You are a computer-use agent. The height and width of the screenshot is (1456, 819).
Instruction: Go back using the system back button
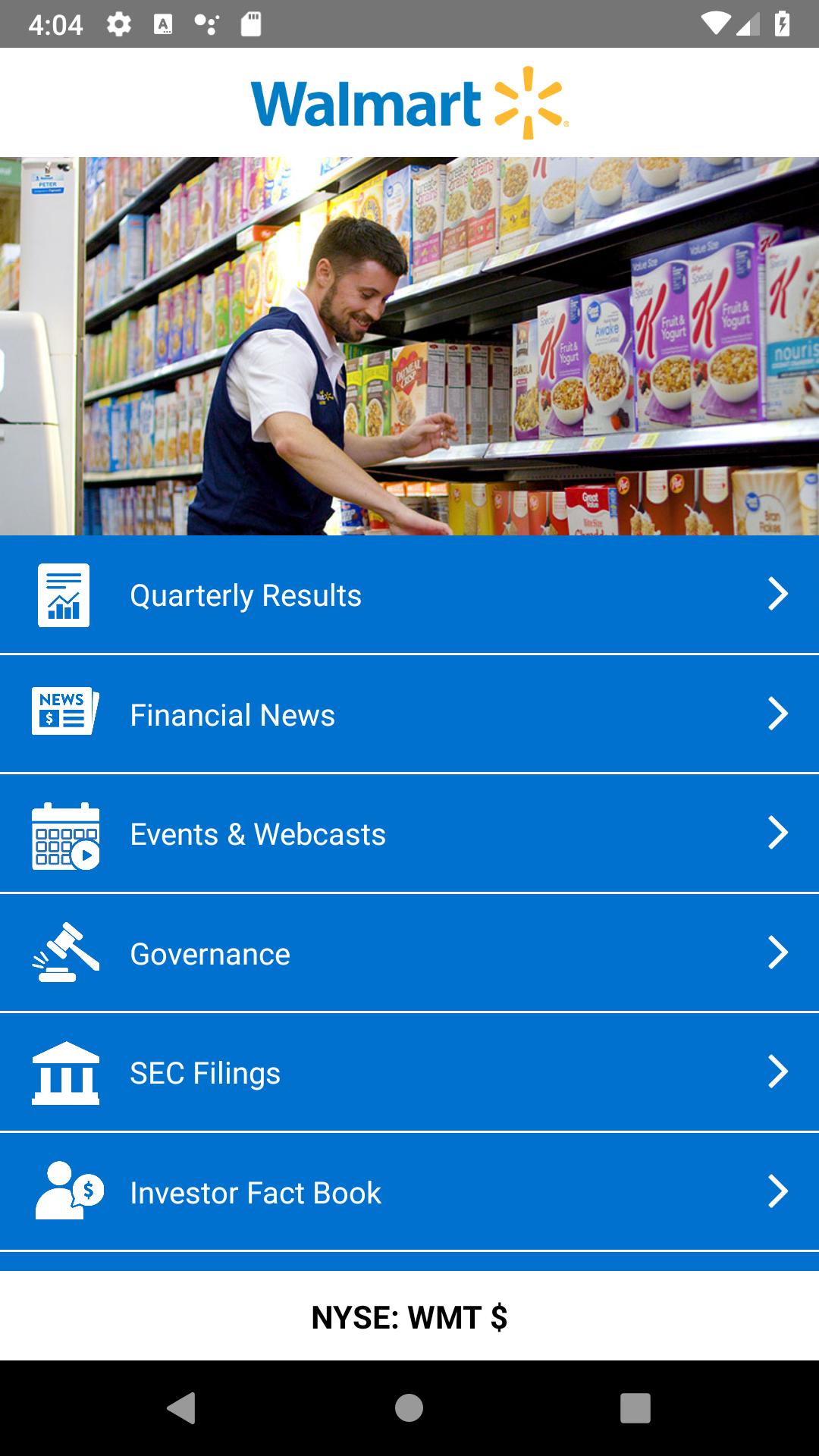(182, 1408)
